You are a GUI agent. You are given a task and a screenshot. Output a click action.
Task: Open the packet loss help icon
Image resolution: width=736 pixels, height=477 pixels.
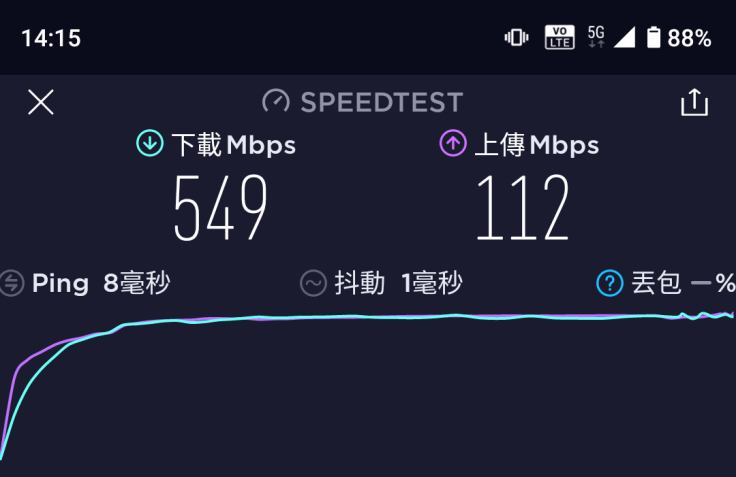click(610, 284)
